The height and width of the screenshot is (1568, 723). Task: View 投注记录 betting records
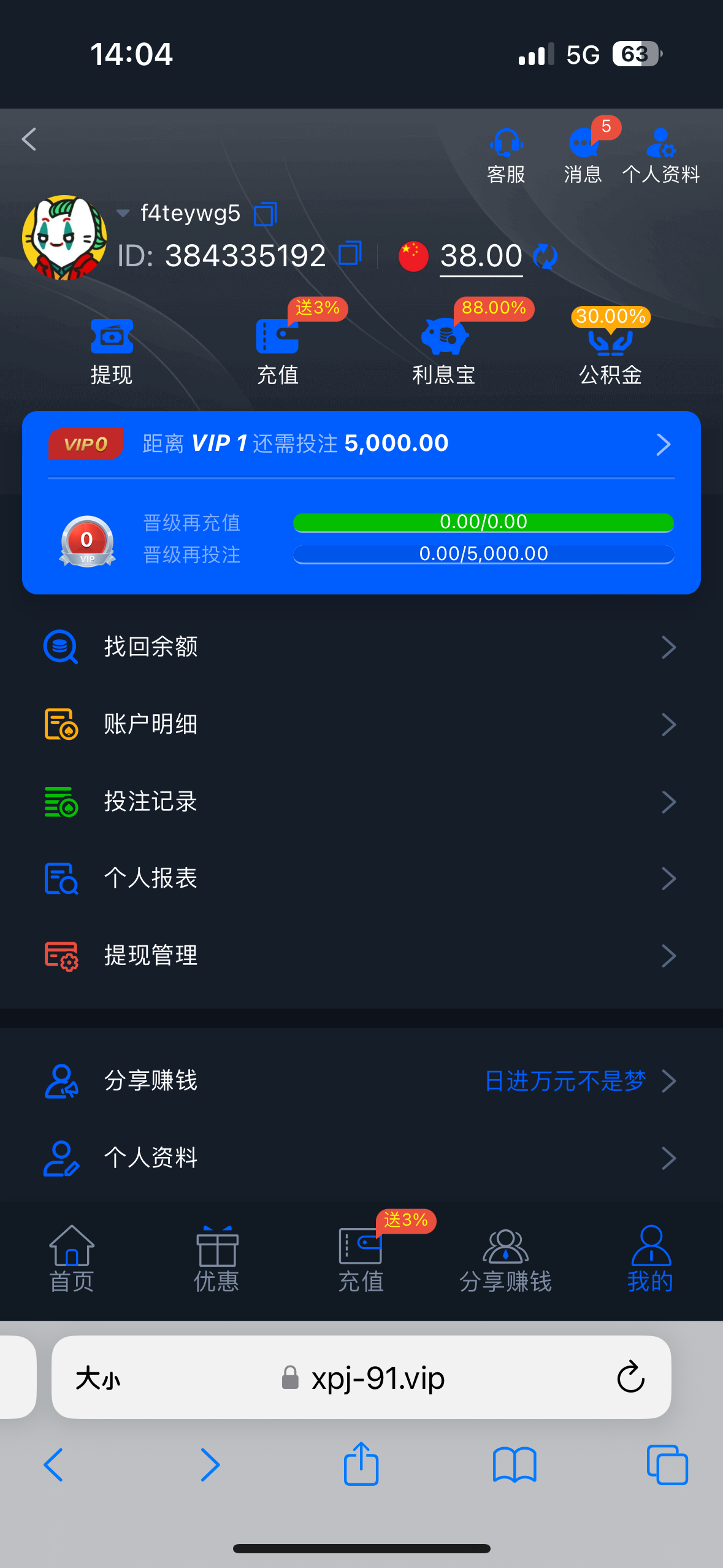coord(361,802)
